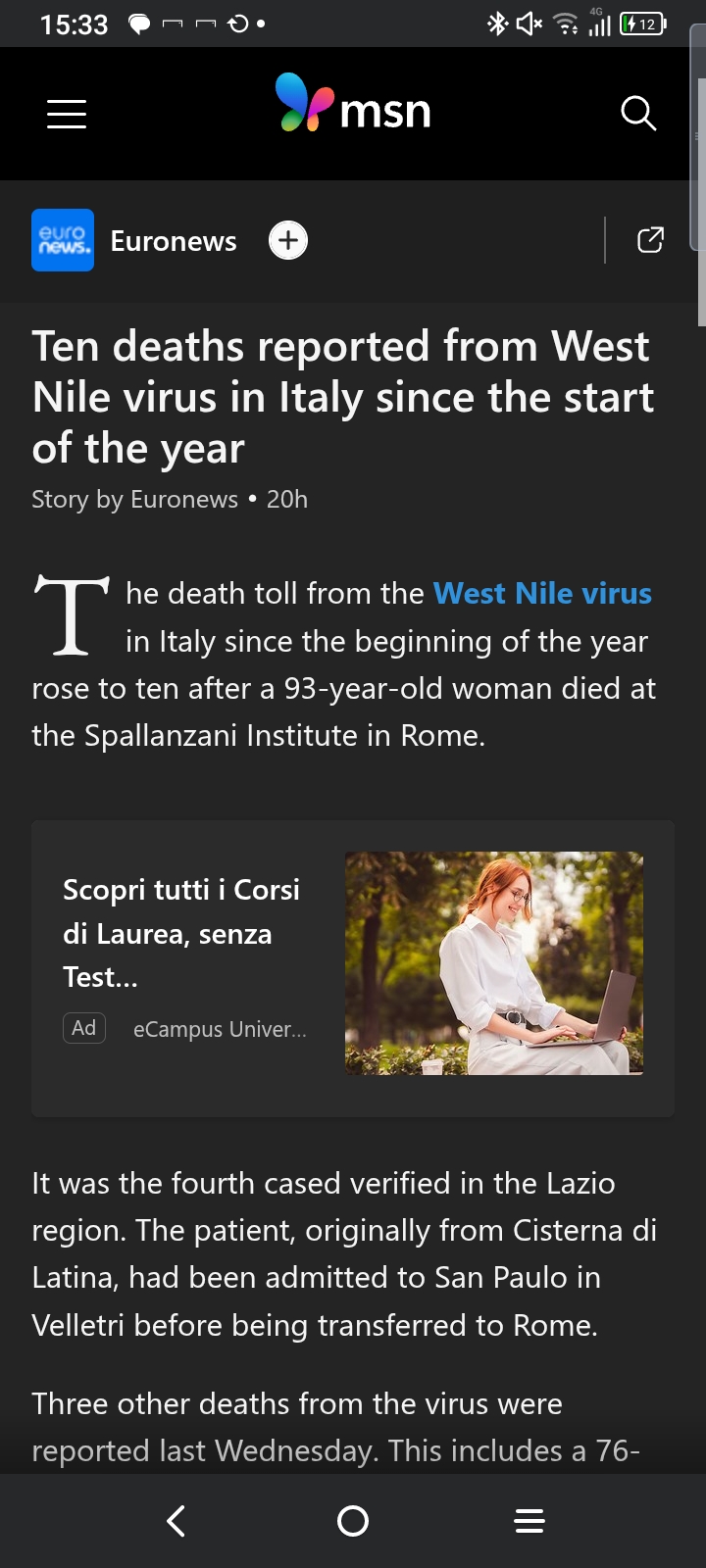Open the West Nile virus link

(542, 593)
